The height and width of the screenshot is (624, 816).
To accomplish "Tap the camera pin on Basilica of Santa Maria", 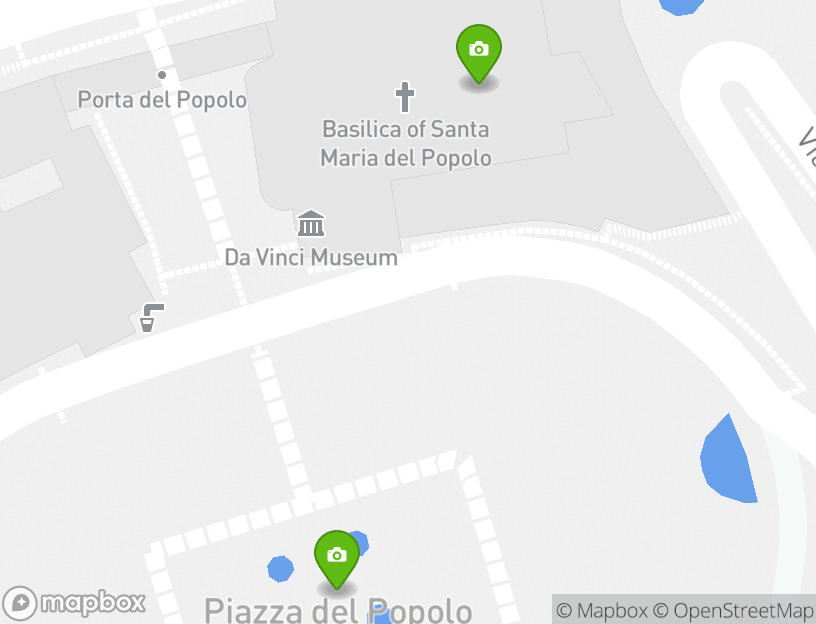I will (x=479, y=51).
